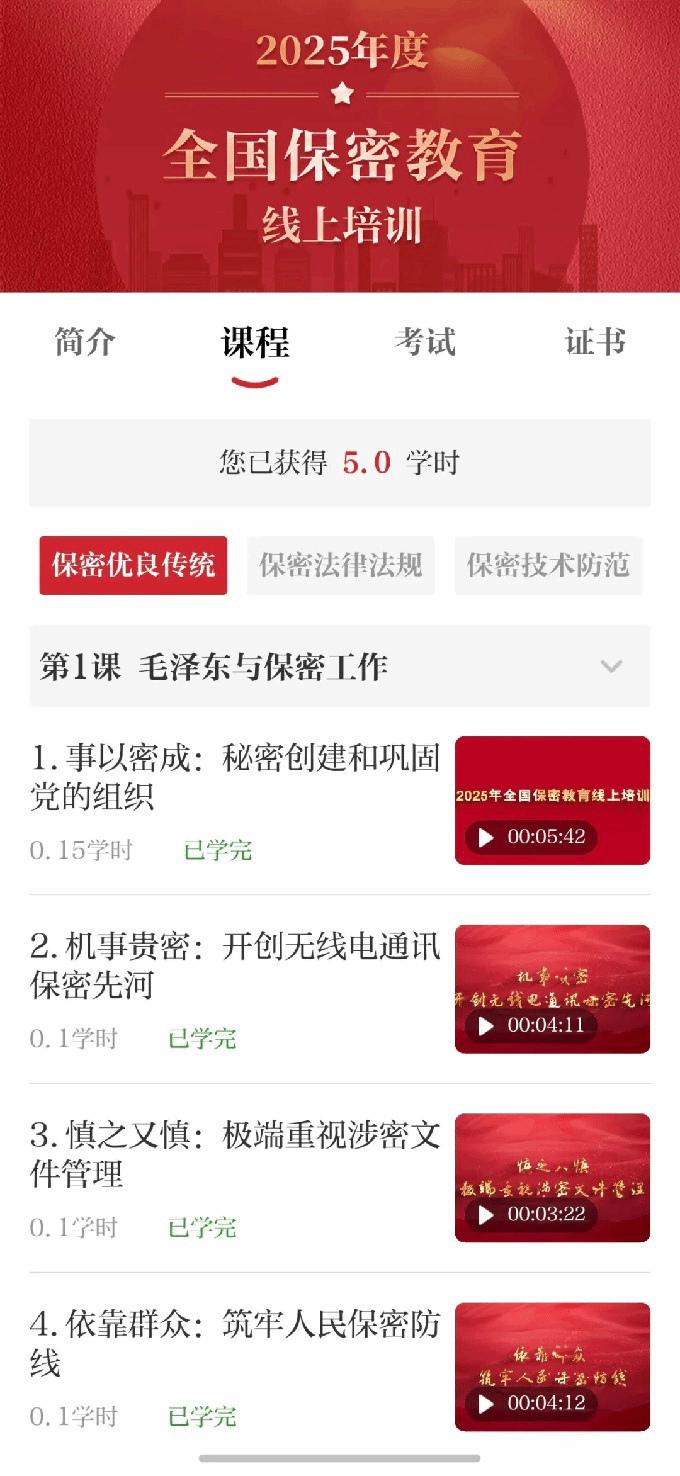Switch to the 简介 tab
The width and height of the screenshot is (680, 1476).
coord(85,342)
